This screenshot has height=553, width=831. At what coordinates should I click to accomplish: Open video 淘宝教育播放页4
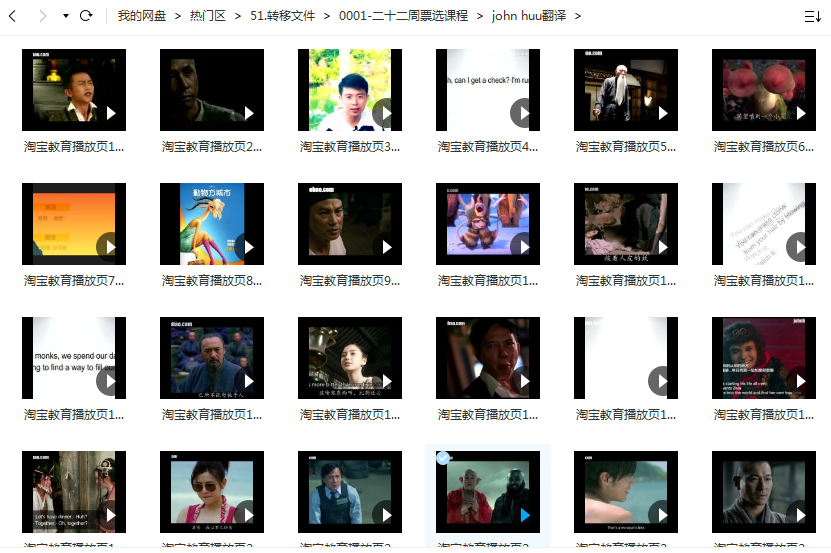488,90
